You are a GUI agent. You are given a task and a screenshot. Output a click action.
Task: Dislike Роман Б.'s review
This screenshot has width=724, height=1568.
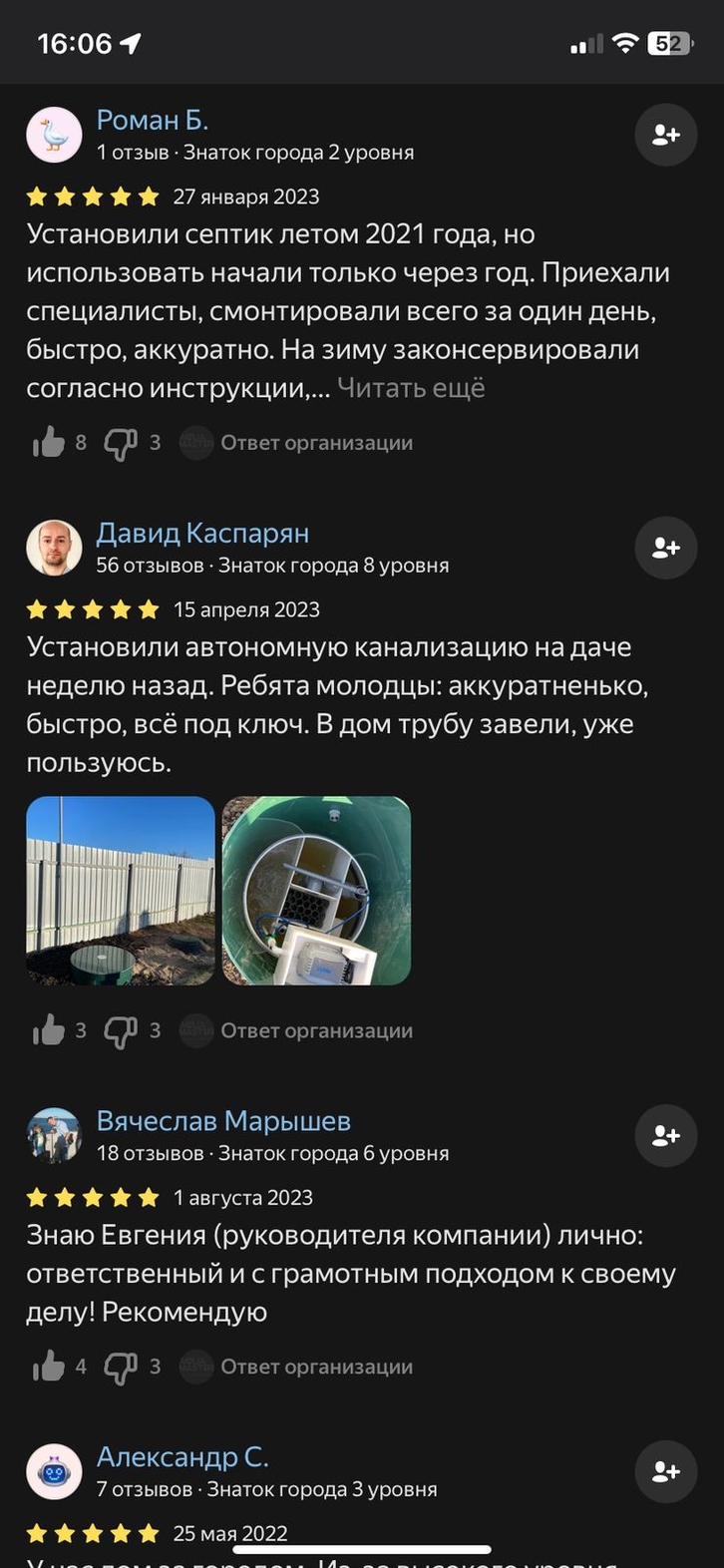pyautogui.click(x=121, y=443)
